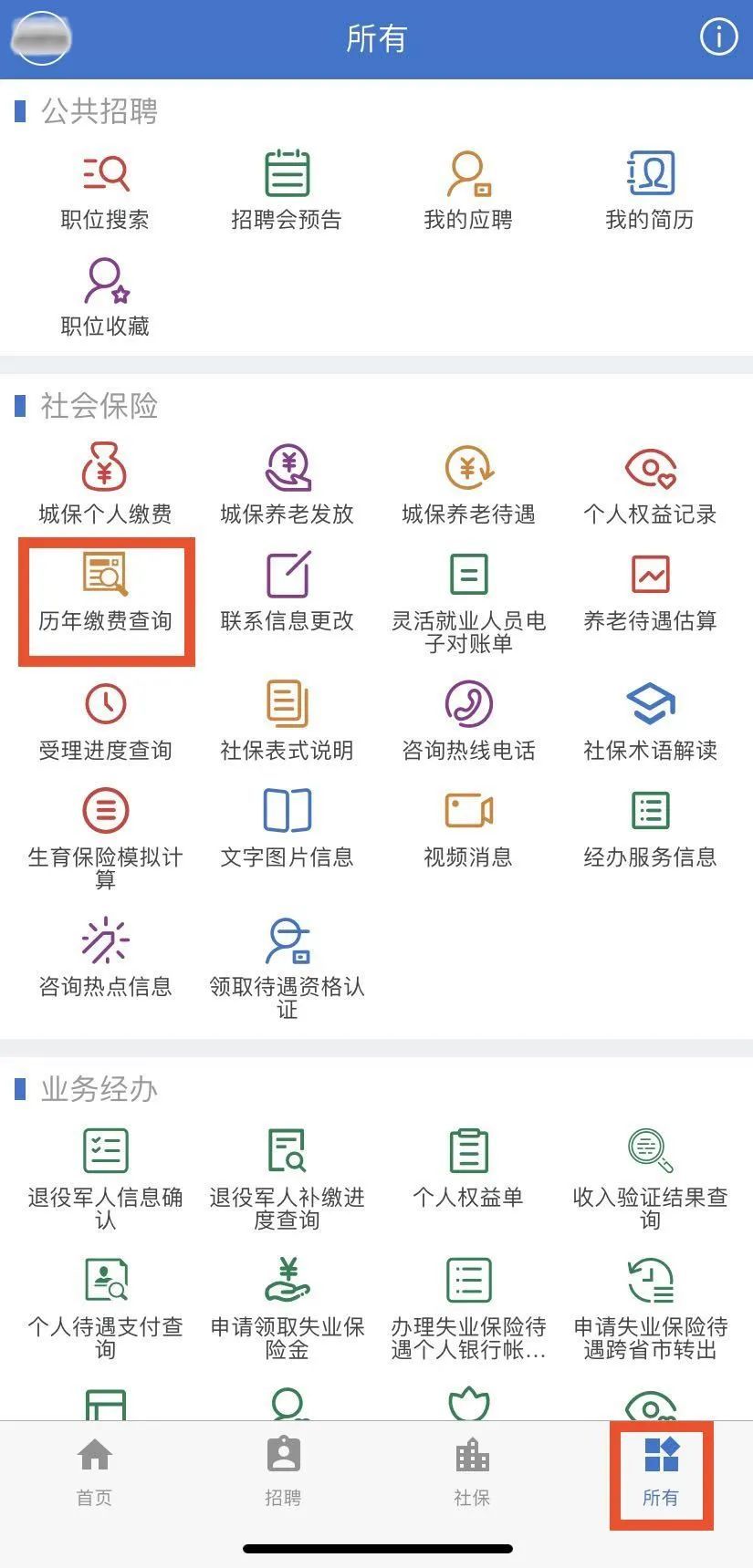Open the info icon in the header
The width and height of the screenshot is (753, 1568).
click(718, 37)
